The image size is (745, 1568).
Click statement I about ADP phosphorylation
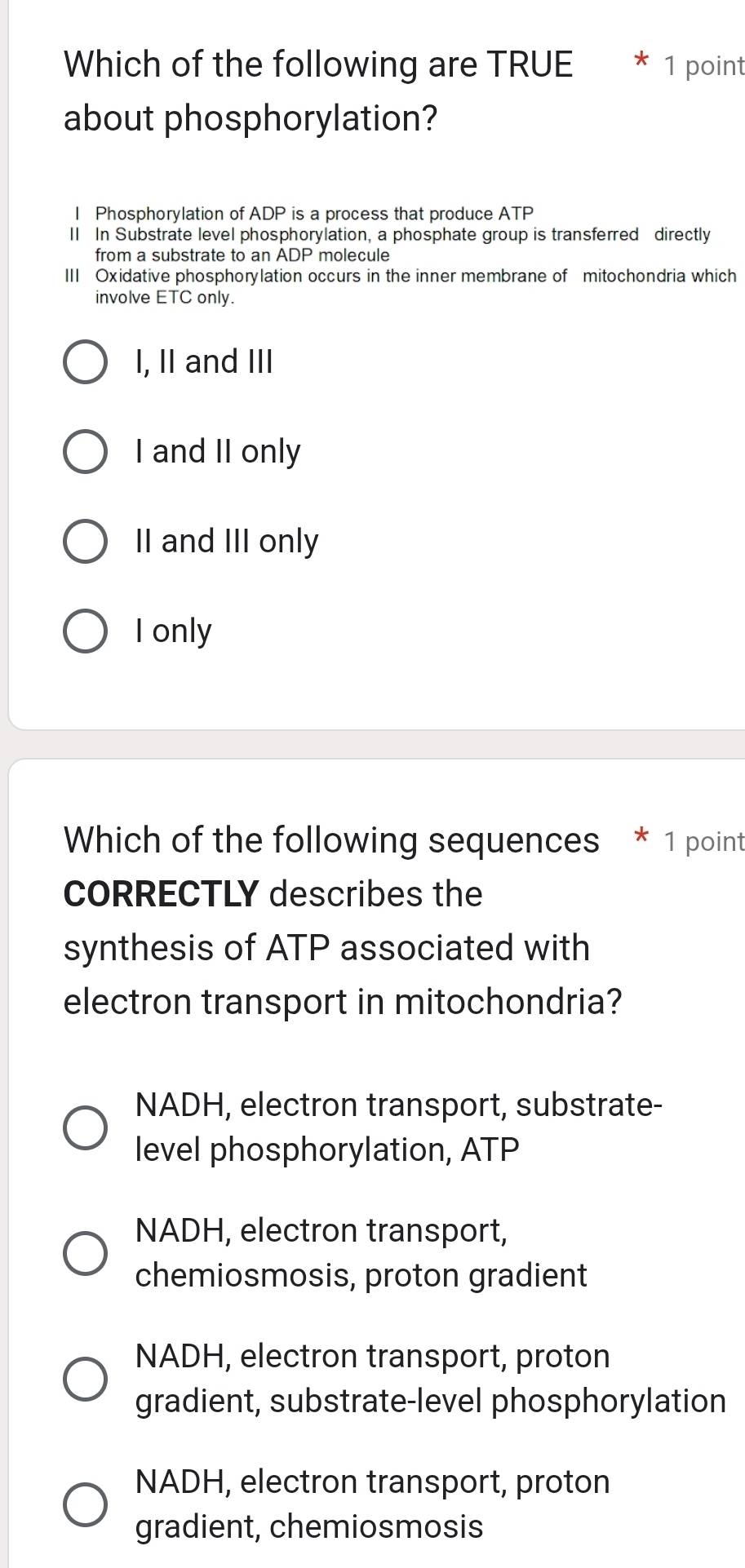coord(313,214)
